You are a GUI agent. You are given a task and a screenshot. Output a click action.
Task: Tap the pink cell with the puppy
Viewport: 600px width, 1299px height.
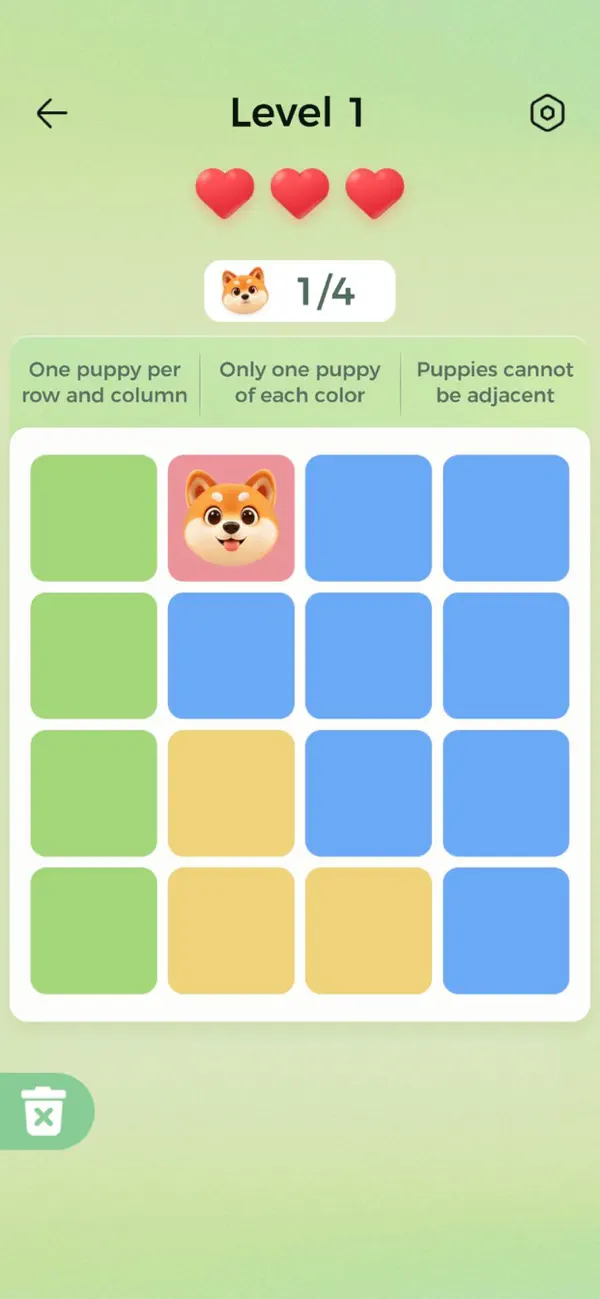coord(231,518)
